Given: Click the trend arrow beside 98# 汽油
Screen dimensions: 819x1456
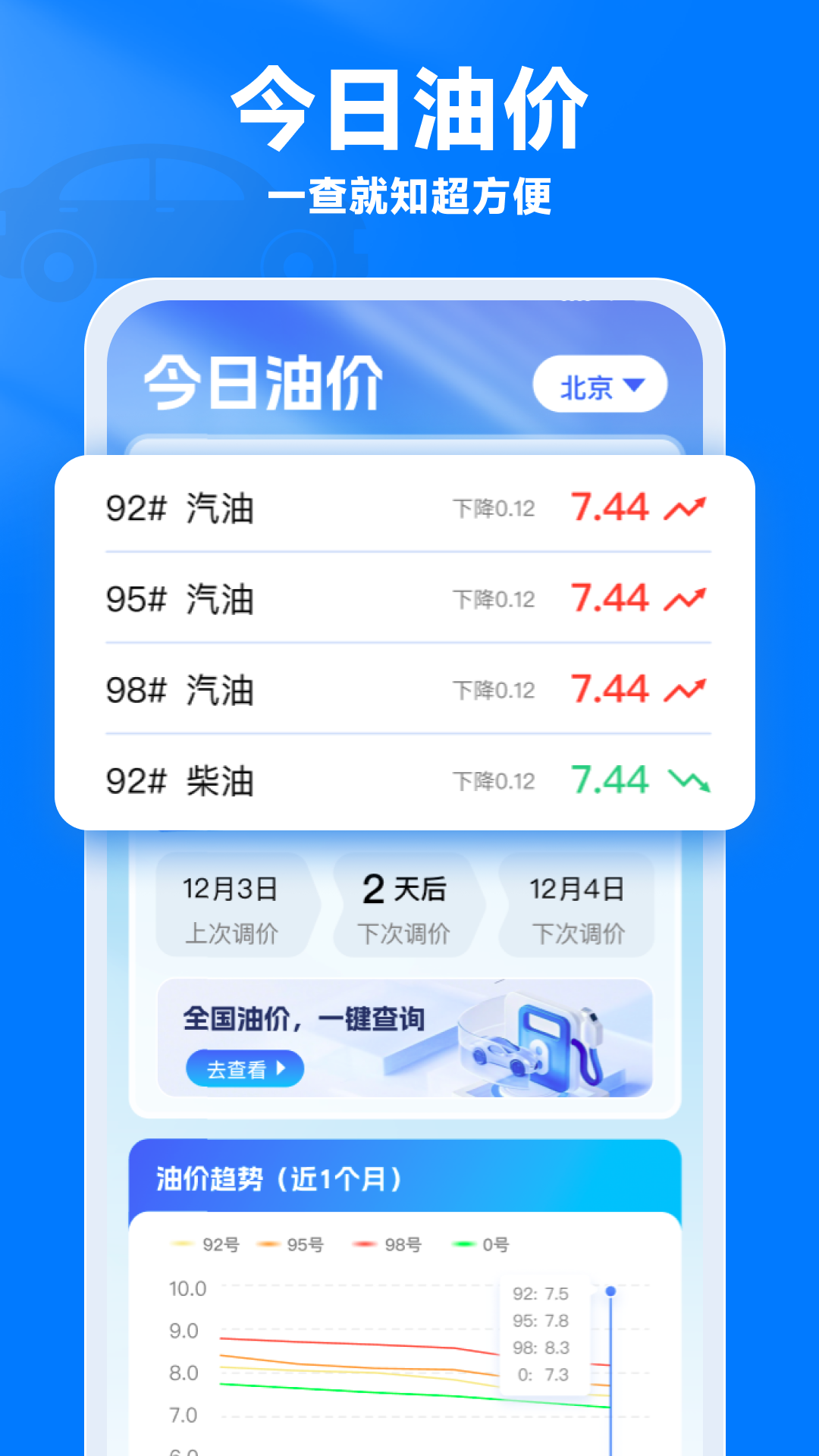Looking at the screenshot, I should 683,690.
